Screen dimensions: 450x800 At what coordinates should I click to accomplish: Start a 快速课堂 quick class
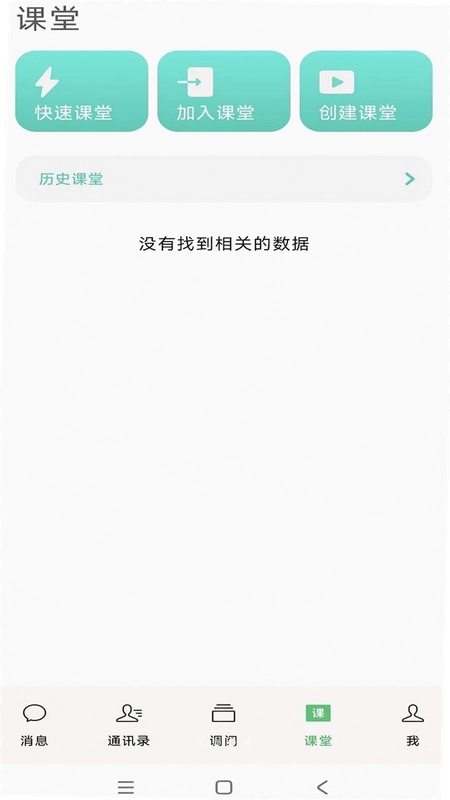pyautogui.click(x=82, y=91)
